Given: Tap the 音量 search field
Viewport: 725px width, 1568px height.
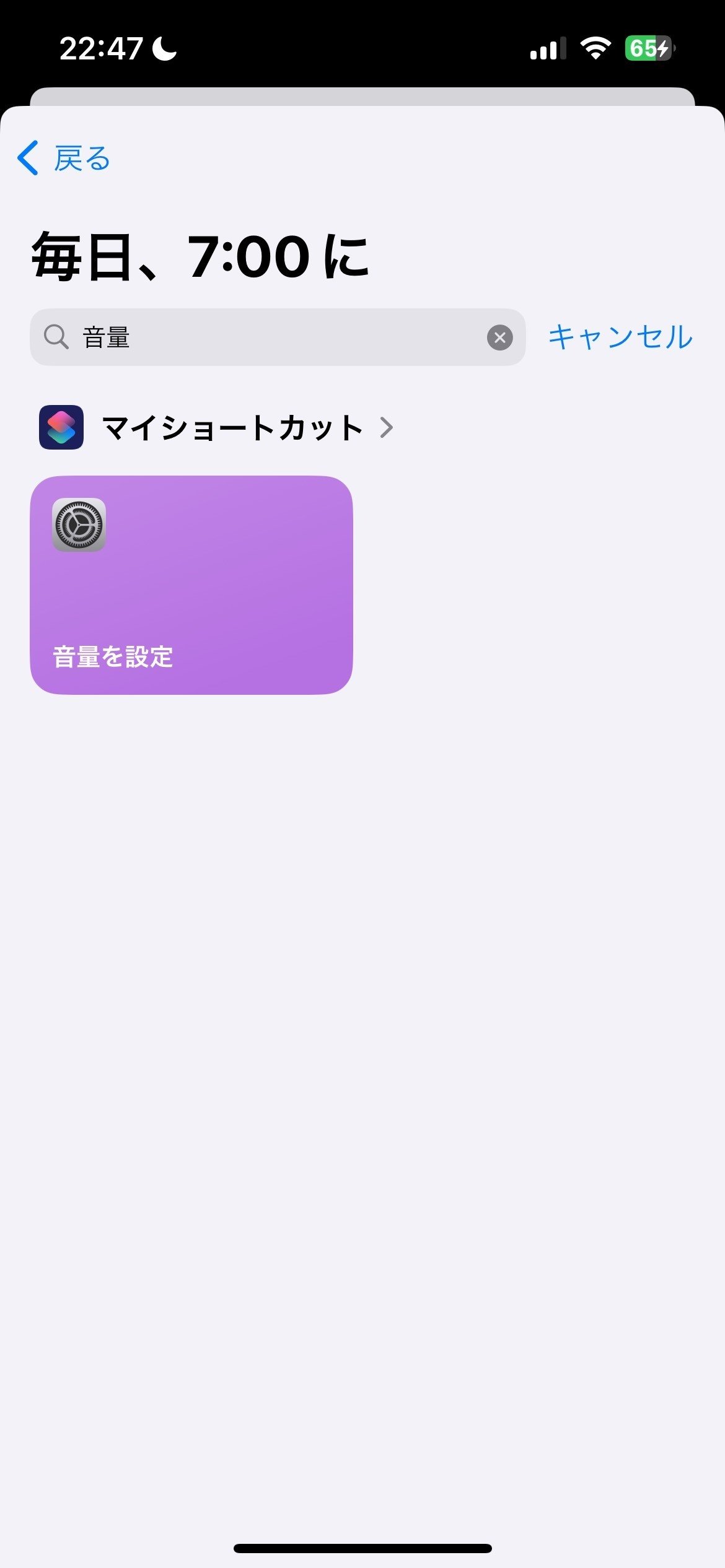Looking at the screenshot, I should (x=278, y=338).
